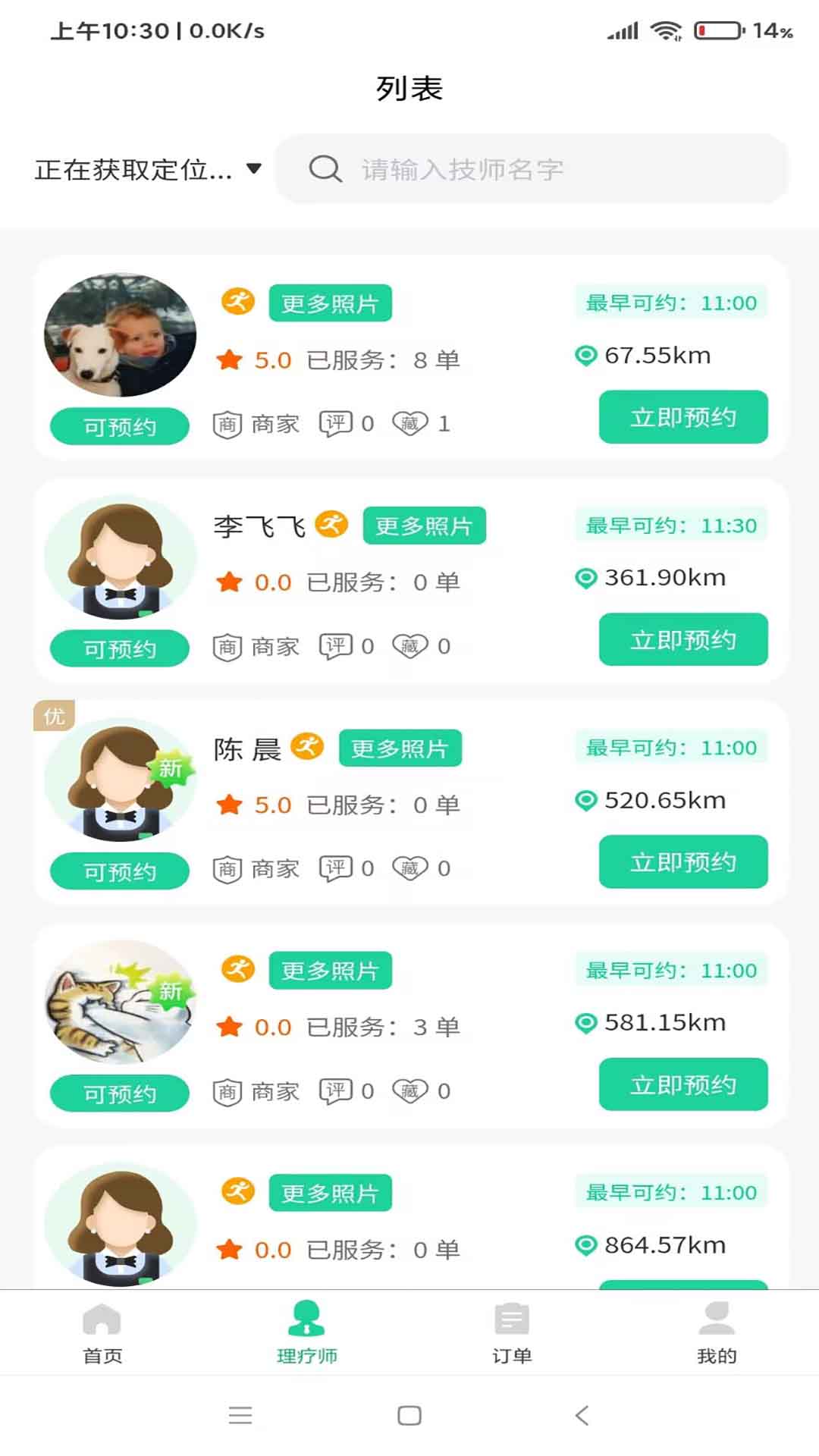This screenshot has height=1456, width=819.
Task: Go to the 订单 tab
Action: point(512,1332)
